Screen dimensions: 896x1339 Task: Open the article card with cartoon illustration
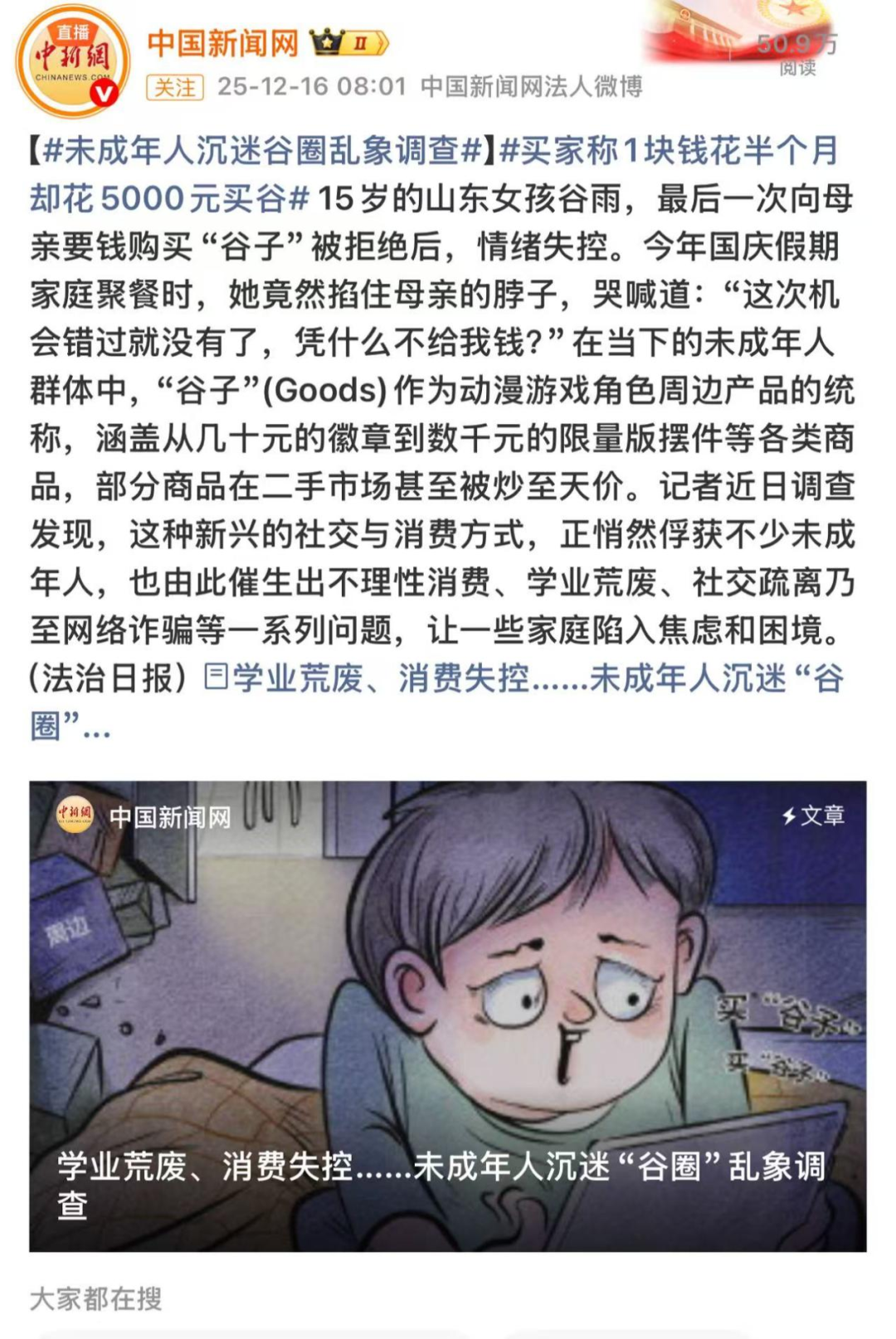tap(448, 1015)
